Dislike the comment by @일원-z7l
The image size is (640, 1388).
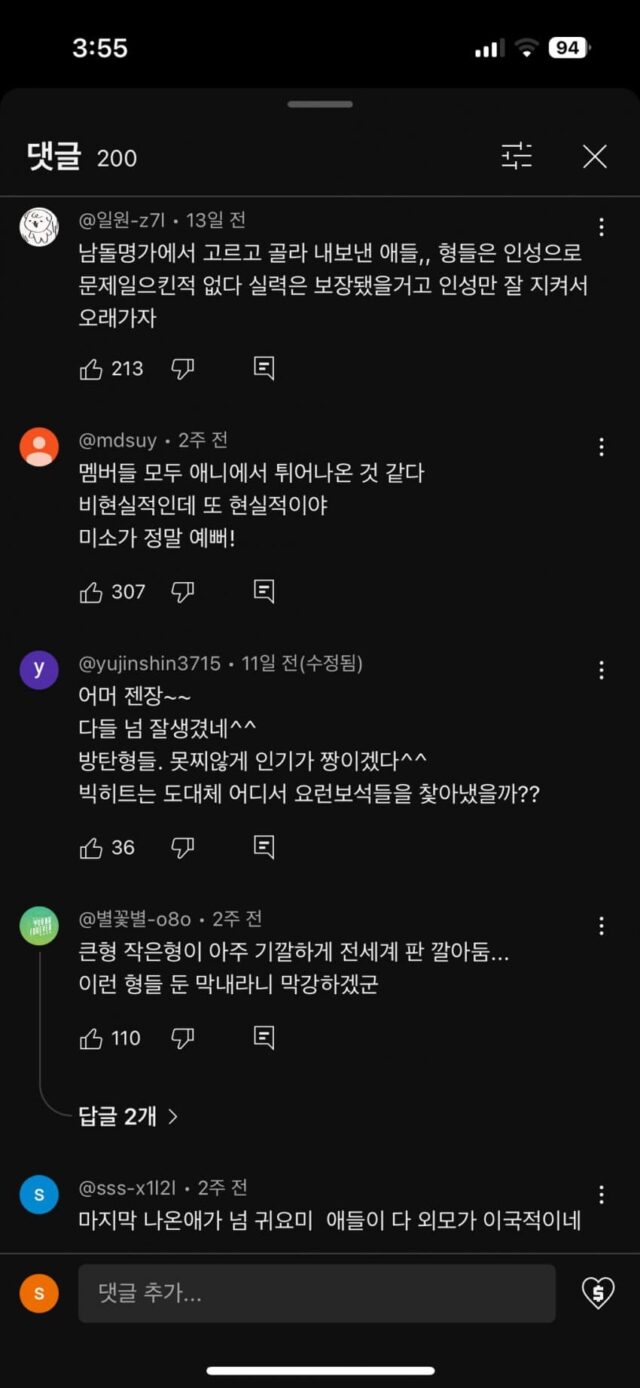click(x=183, y=369)
